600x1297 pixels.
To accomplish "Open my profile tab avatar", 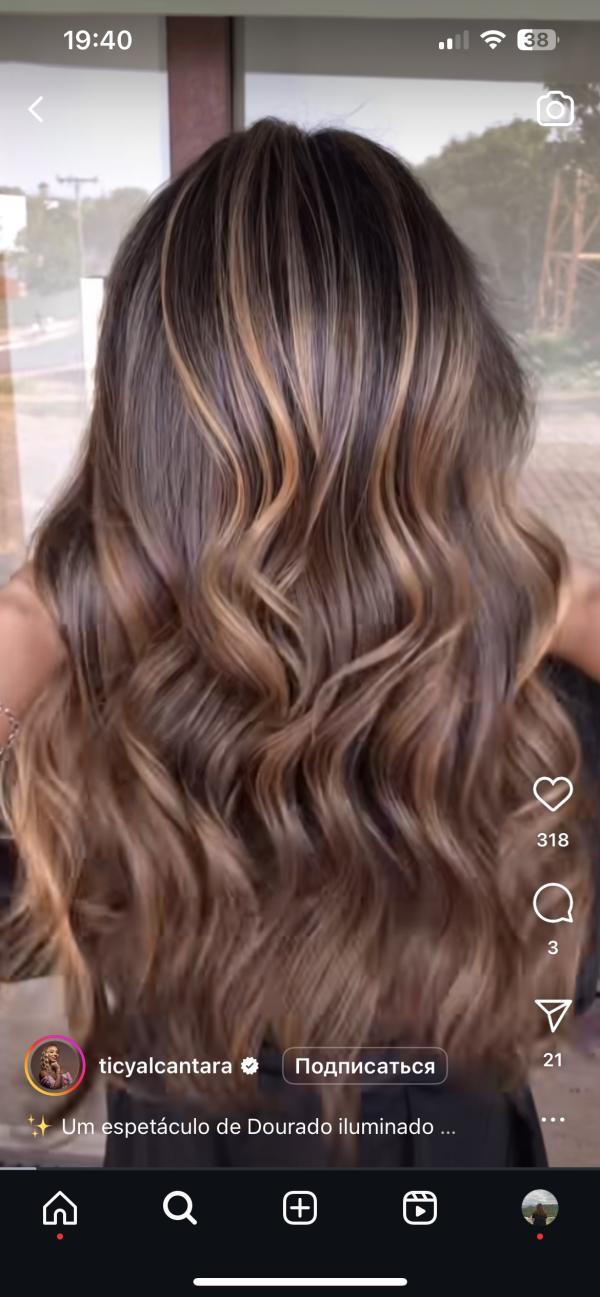I will (540, 1208).
